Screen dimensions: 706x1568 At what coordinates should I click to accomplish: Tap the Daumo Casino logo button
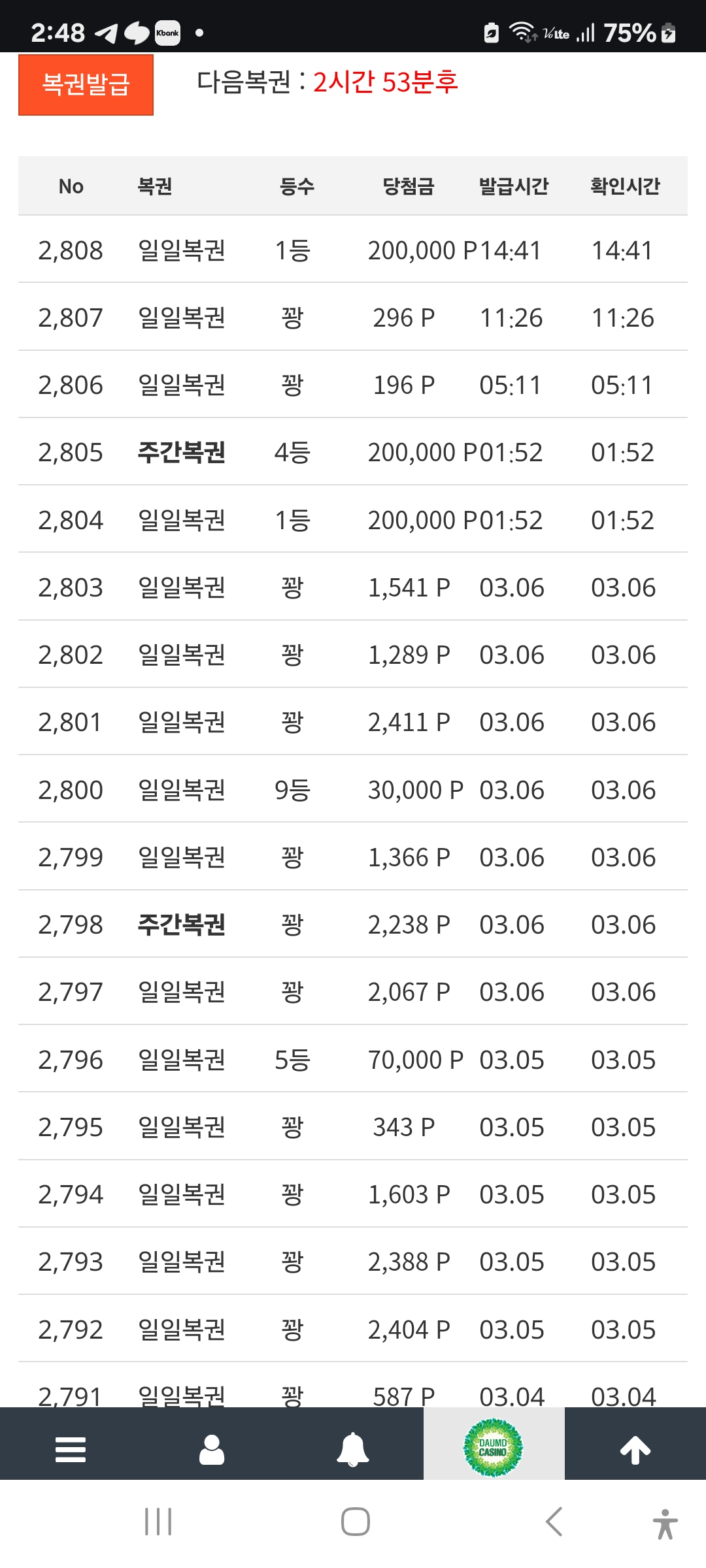pyautogui.click(x=494, y=1447)
